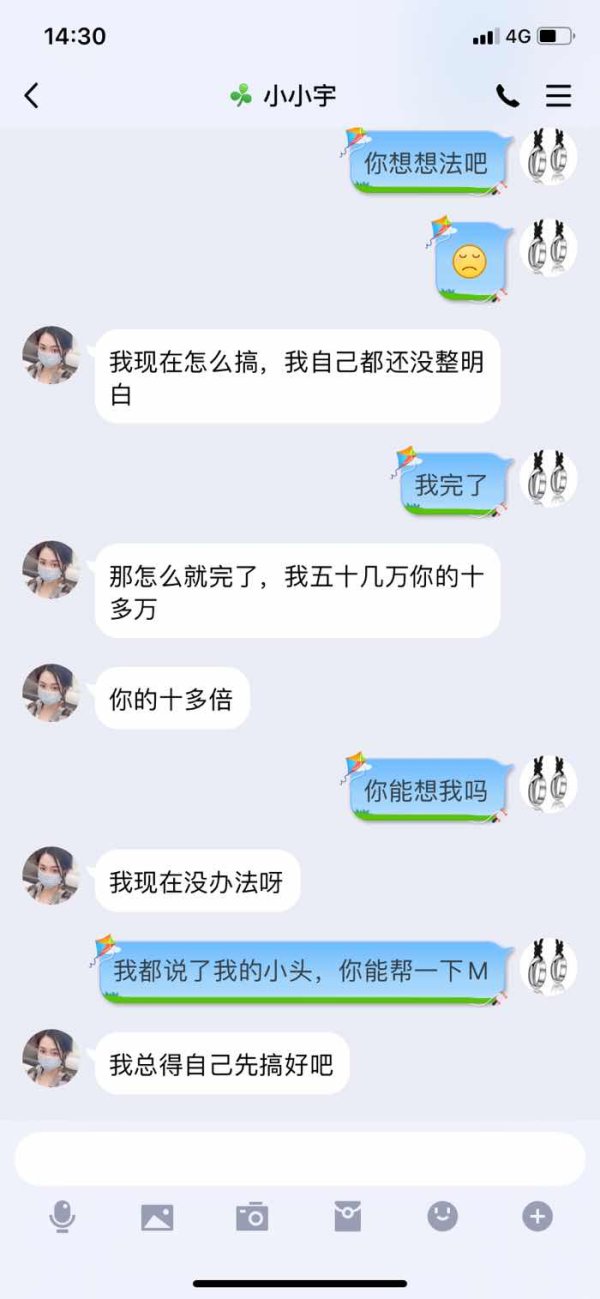Image resolution: width=600 pixels, height=1299 pixels.
Task: Open the photo gallery picker
Action: [157, 1217]
